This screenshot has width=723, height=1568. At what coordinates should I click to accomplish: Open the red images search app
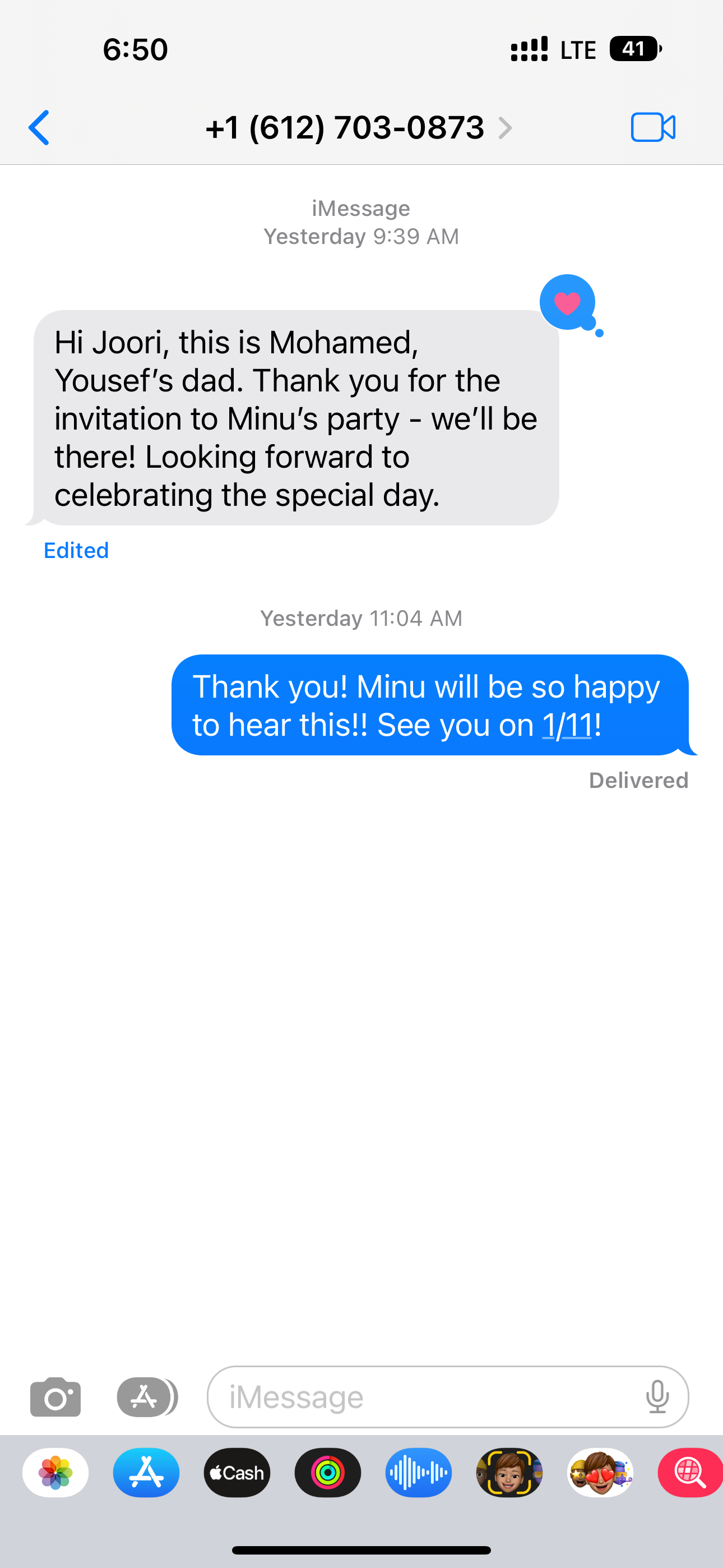tap(689, 1473)
